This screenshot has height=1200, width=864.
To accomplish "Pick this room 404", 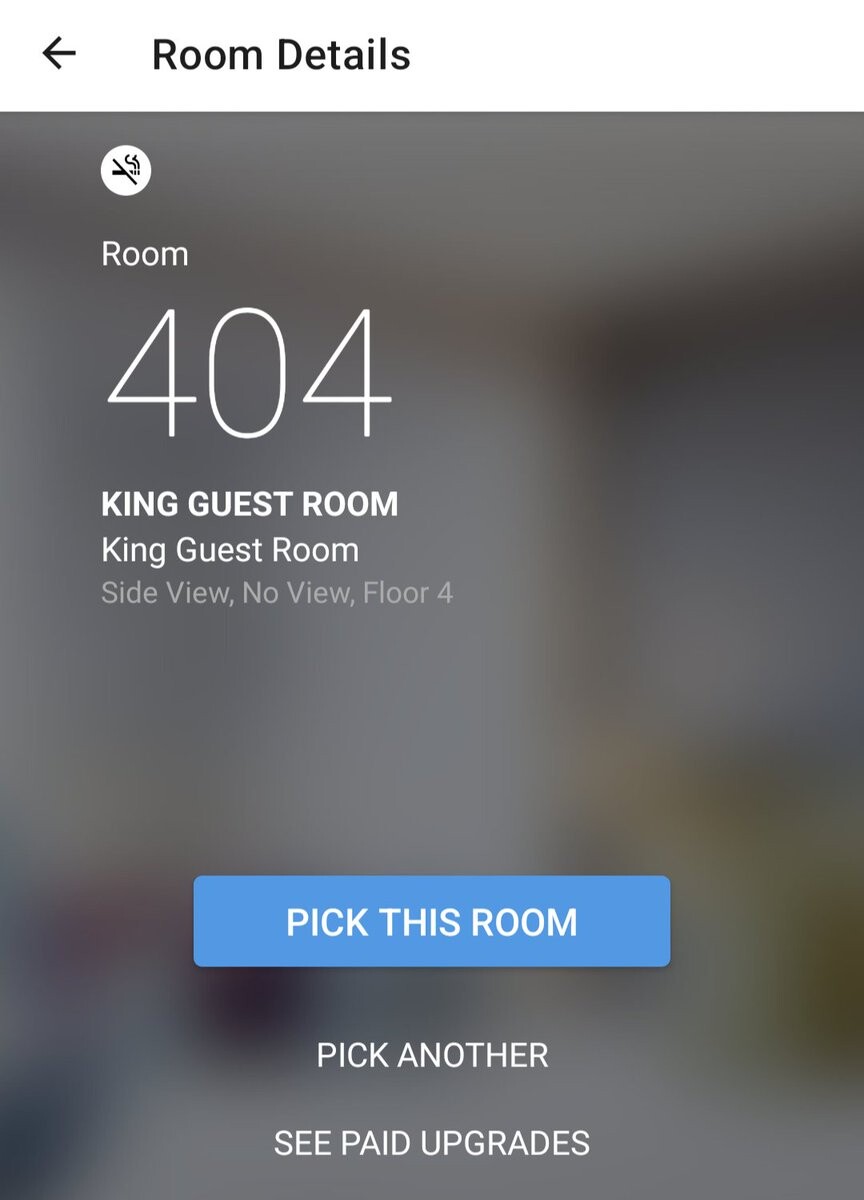I will 432,921.
